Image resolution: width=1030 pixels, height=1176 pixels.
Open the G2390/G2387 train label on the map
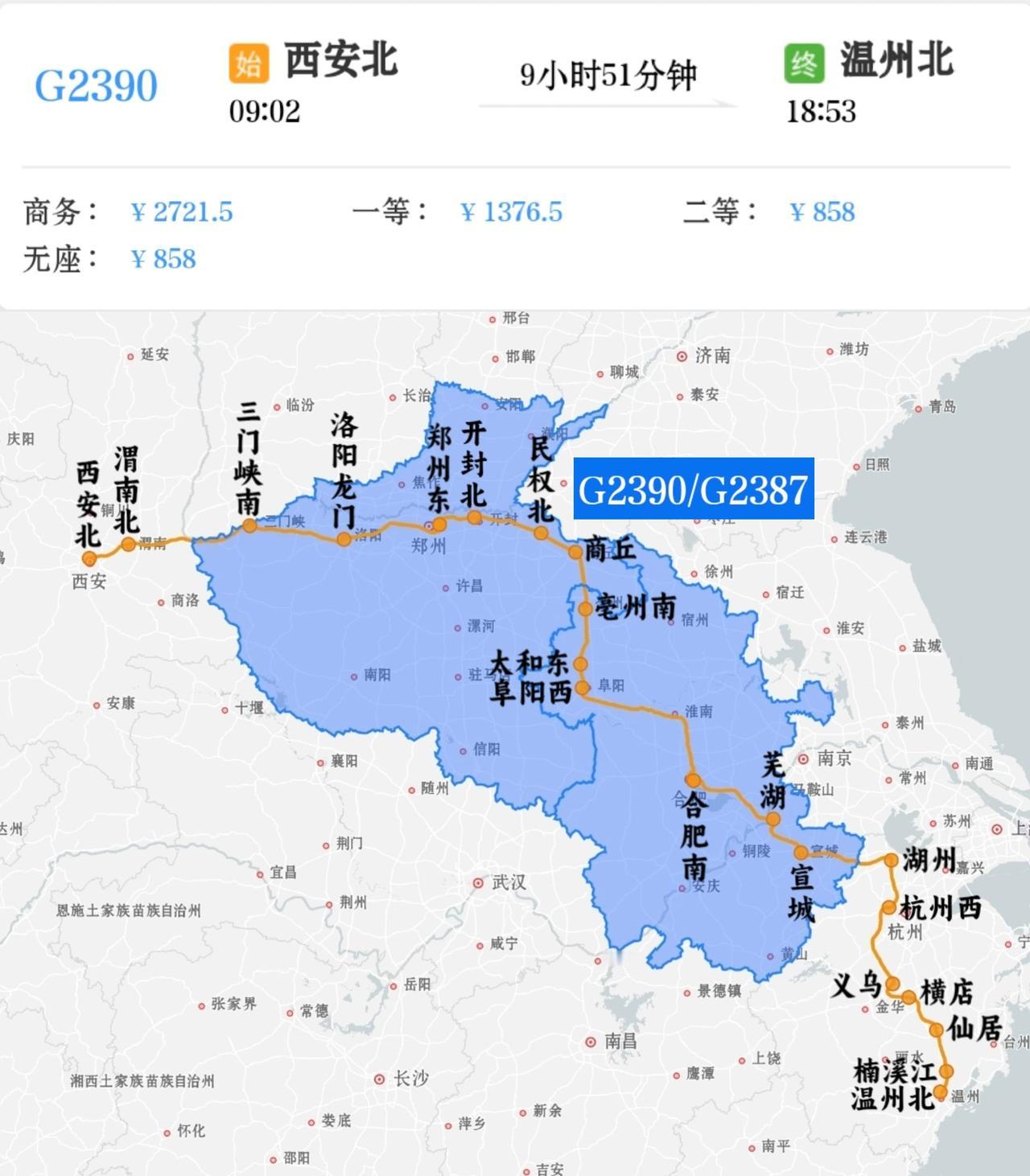pyautogui.click(x=692, y=489)
